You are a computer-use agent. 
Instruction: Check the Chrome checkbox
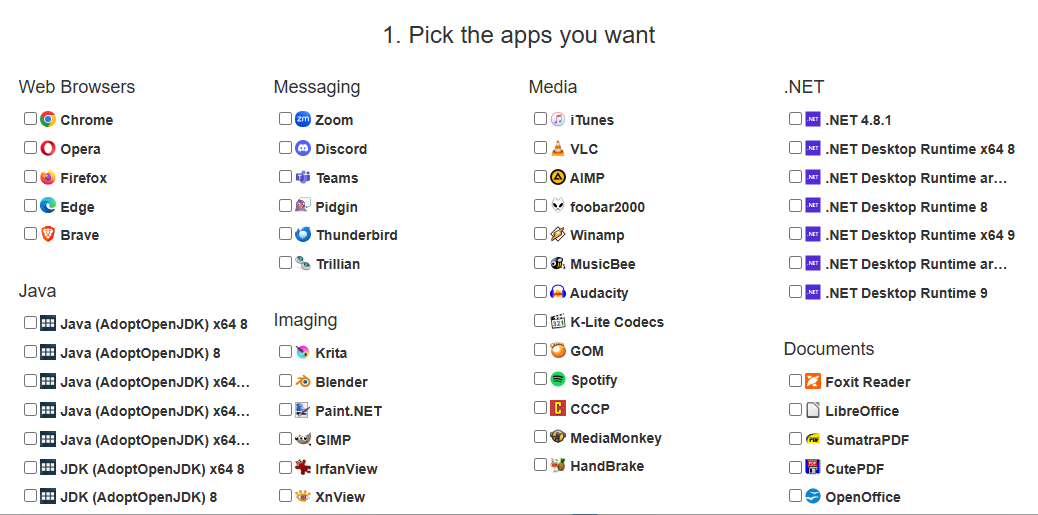coord(30,119)
